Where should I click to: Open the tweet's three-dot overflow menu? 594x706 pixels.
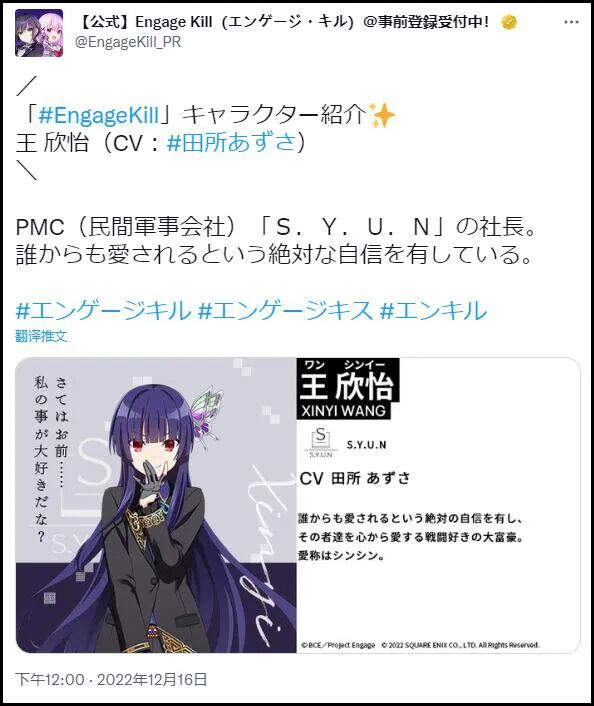coord(571,22)
